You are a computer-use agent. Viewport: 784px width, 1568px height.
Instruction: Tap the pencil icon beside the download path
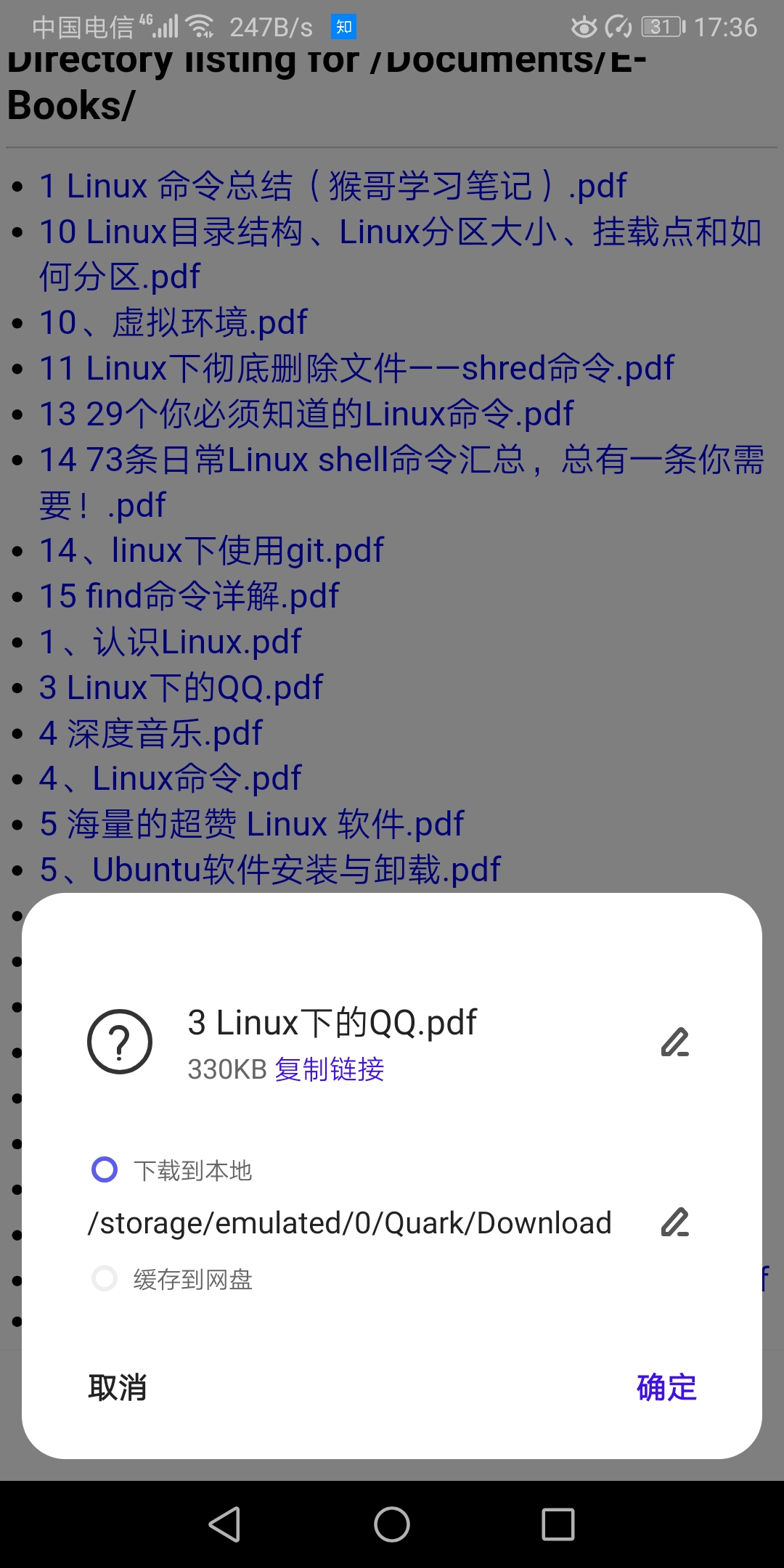[674, 1222]
